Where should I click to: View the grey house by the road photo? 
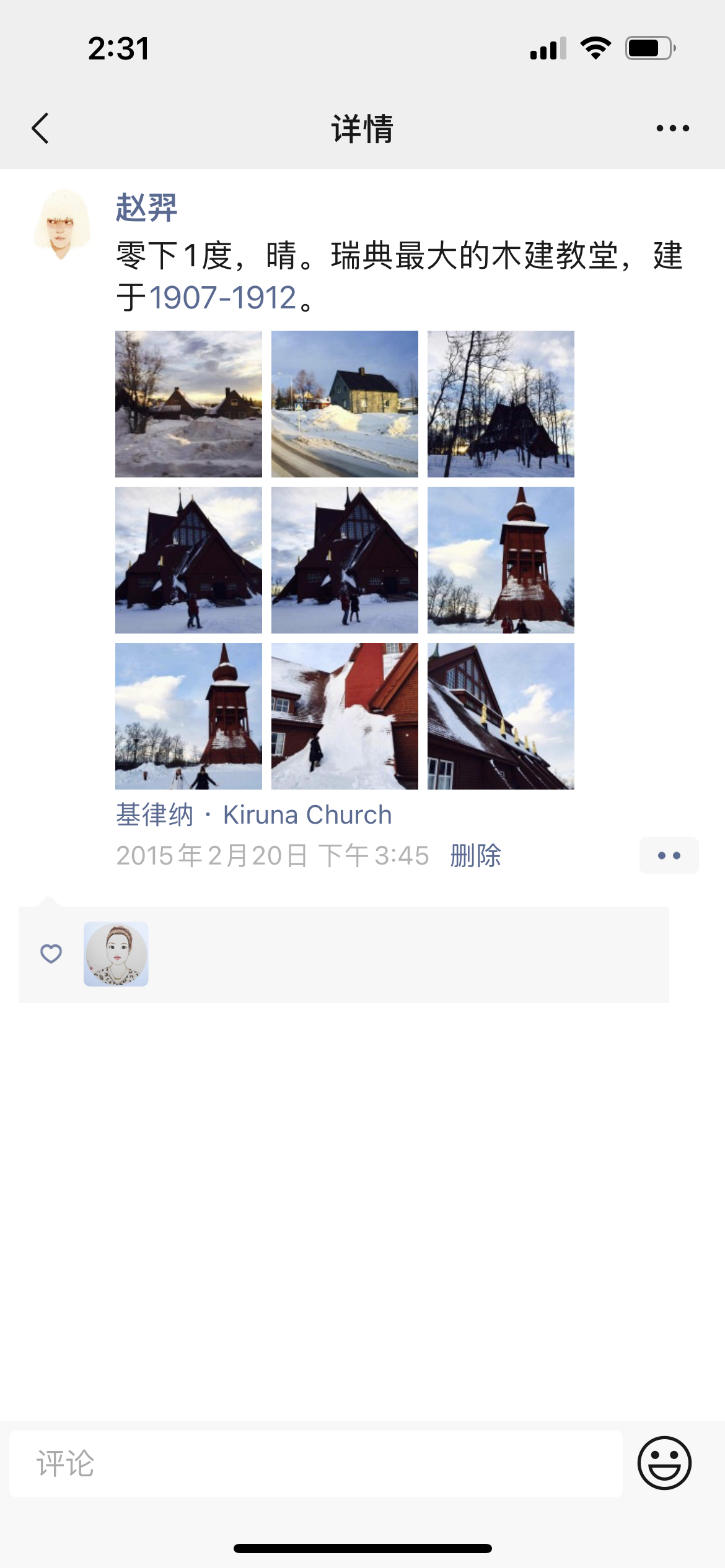pos(345,404)
